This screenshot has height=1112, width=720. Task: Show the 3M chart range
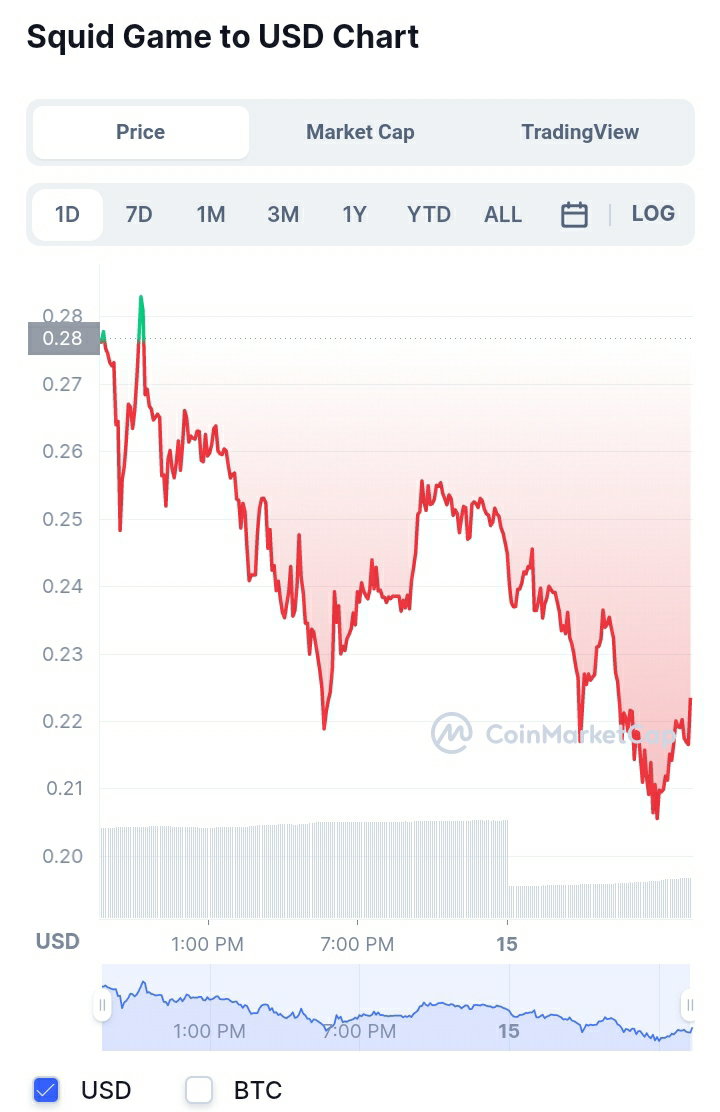click(x=283, y=214)
